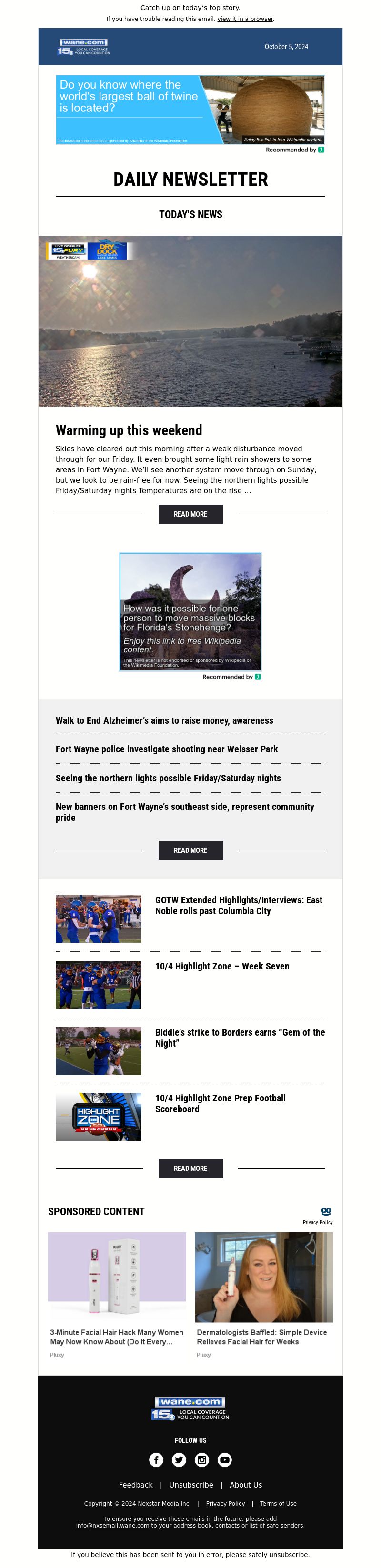381x1568 pixels.
Task: Open the 'view it in a browser' link
Action: 245,19
